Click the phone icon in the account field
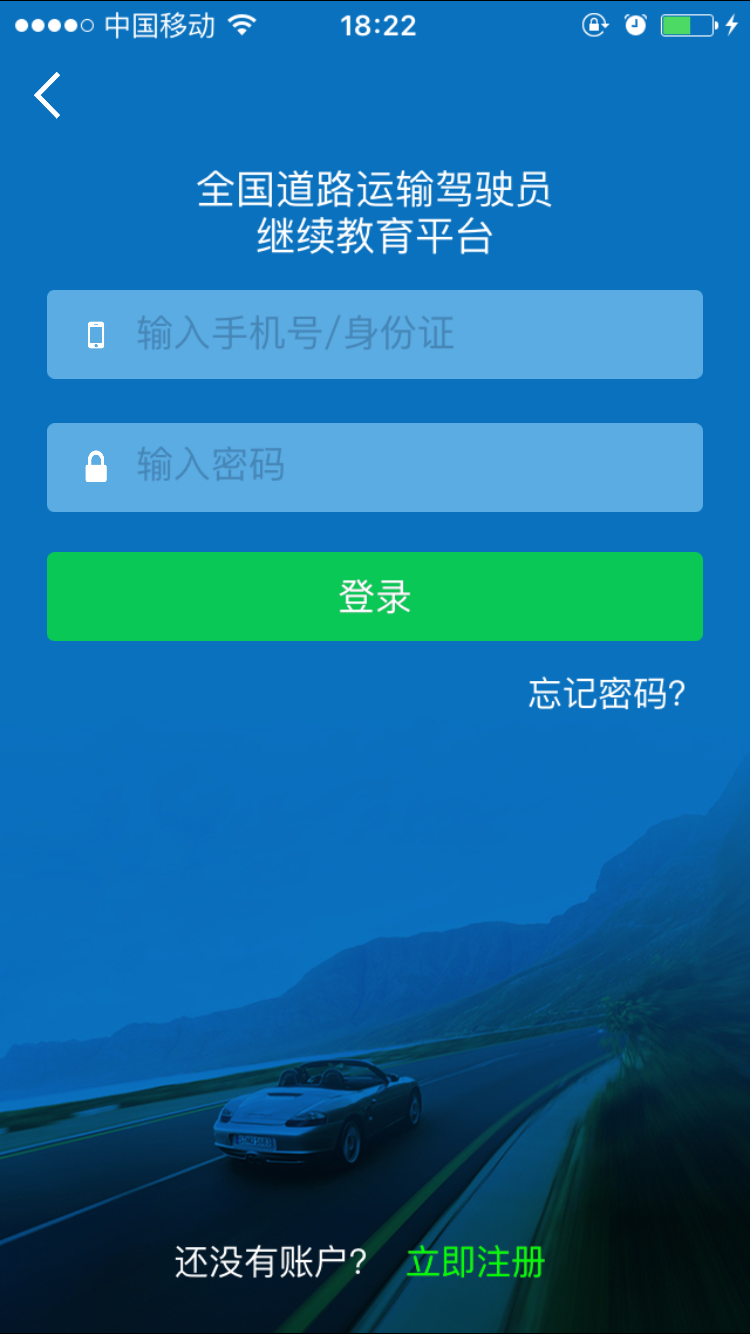This screenshot has height=1334, width=750. (x=95, y=334)
